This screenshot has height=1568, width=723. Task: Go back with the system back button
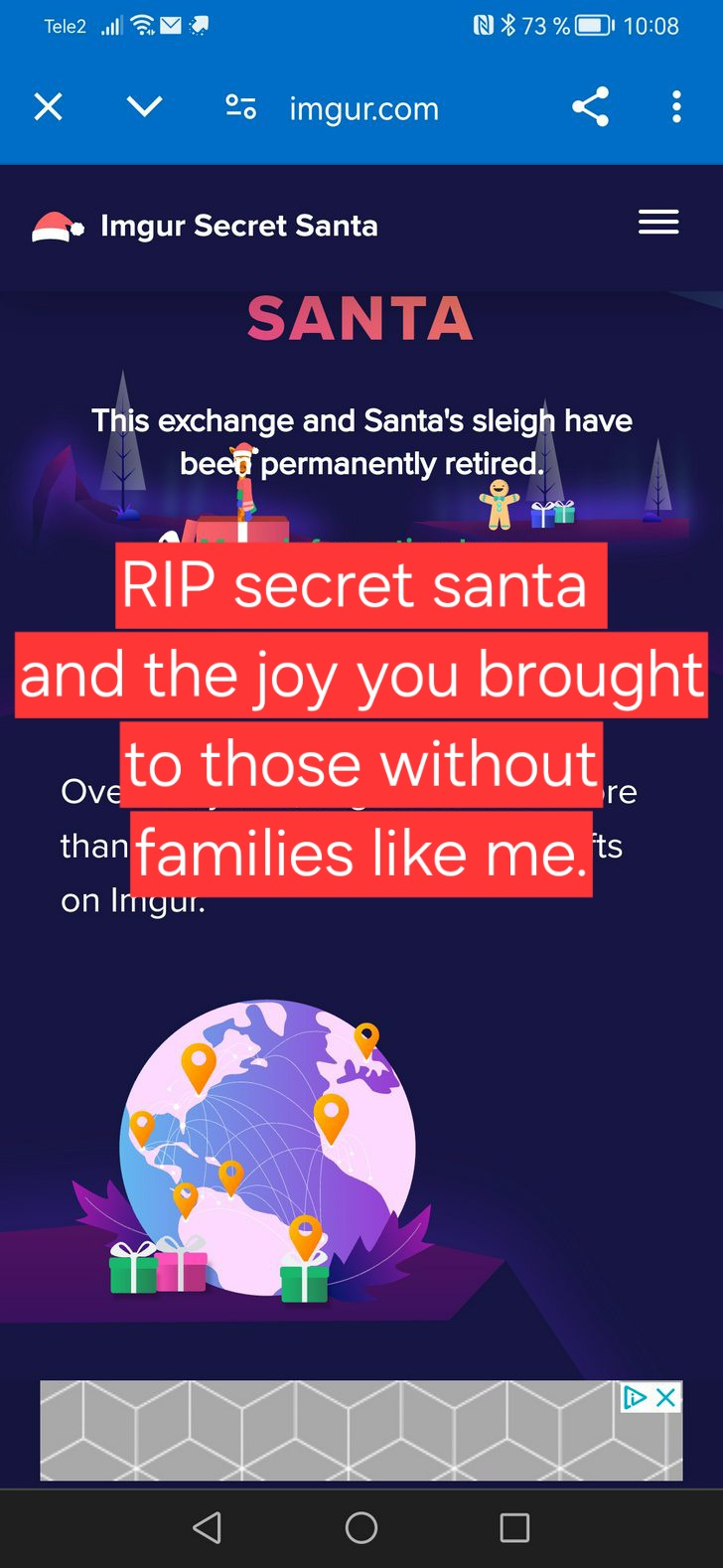pos(207,1527)
